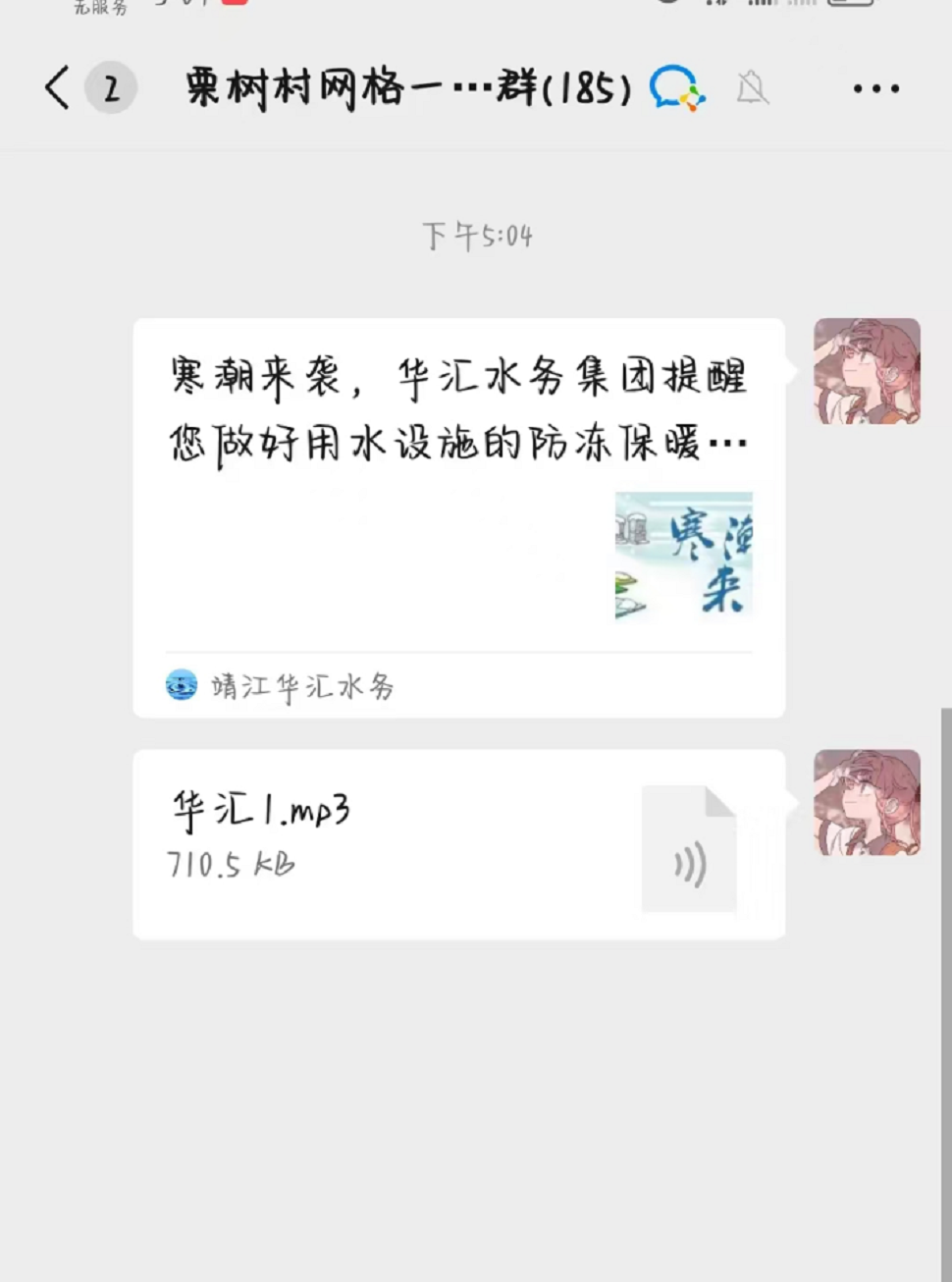This screenshot has width=952, height=1282.
Task: Tap the sender avatar beside the article
Action: [867, 371]
